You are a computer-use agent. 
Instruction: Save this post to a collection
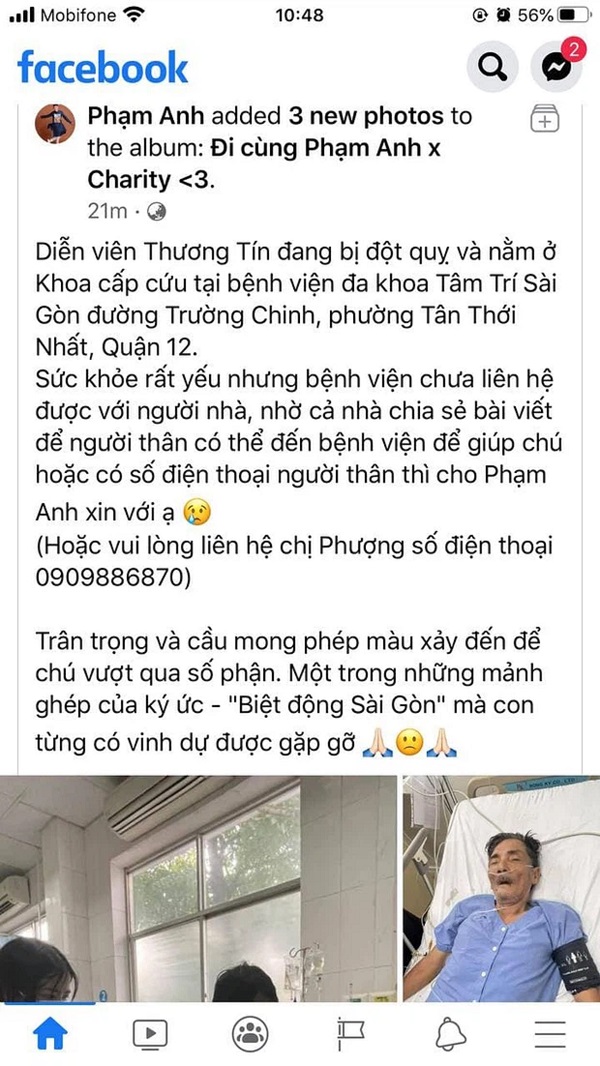pyautogui.click(x=543, y=119)
